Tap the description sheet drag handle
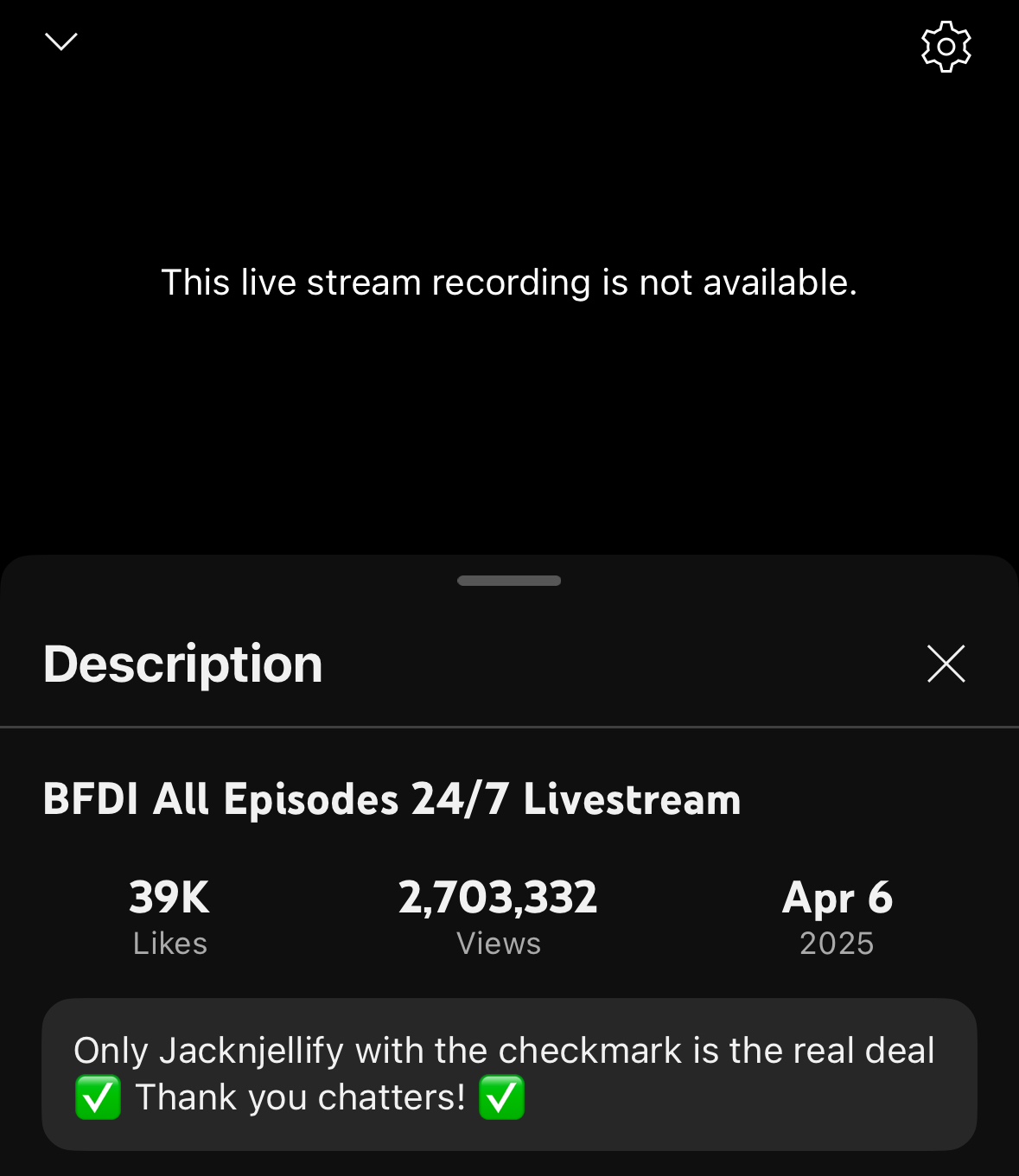The width and height of the screenshot is (1019, 1176). pyautogui.click(x=509, y=581)
